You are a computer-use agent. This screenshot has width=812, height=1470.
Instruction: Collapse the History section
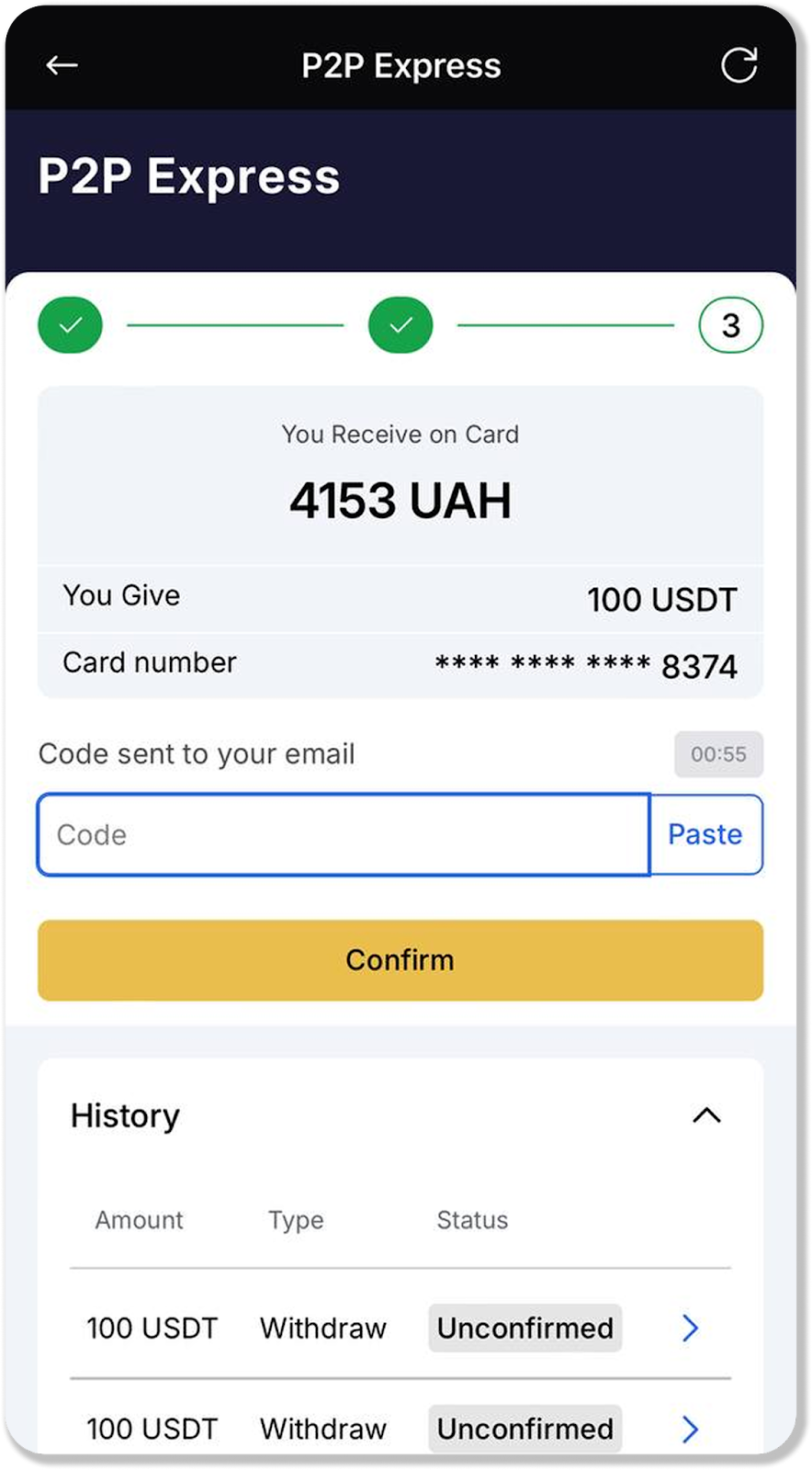click(705, 1115)
